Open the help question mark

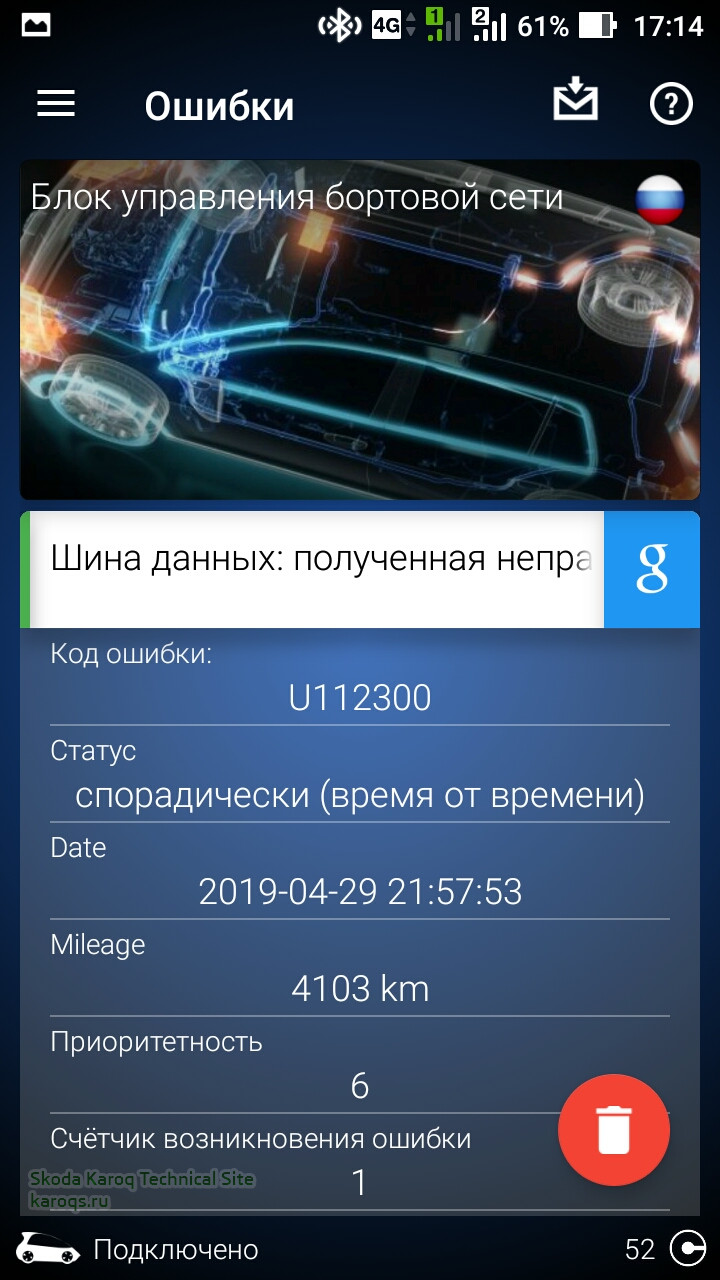coord(671,104)
